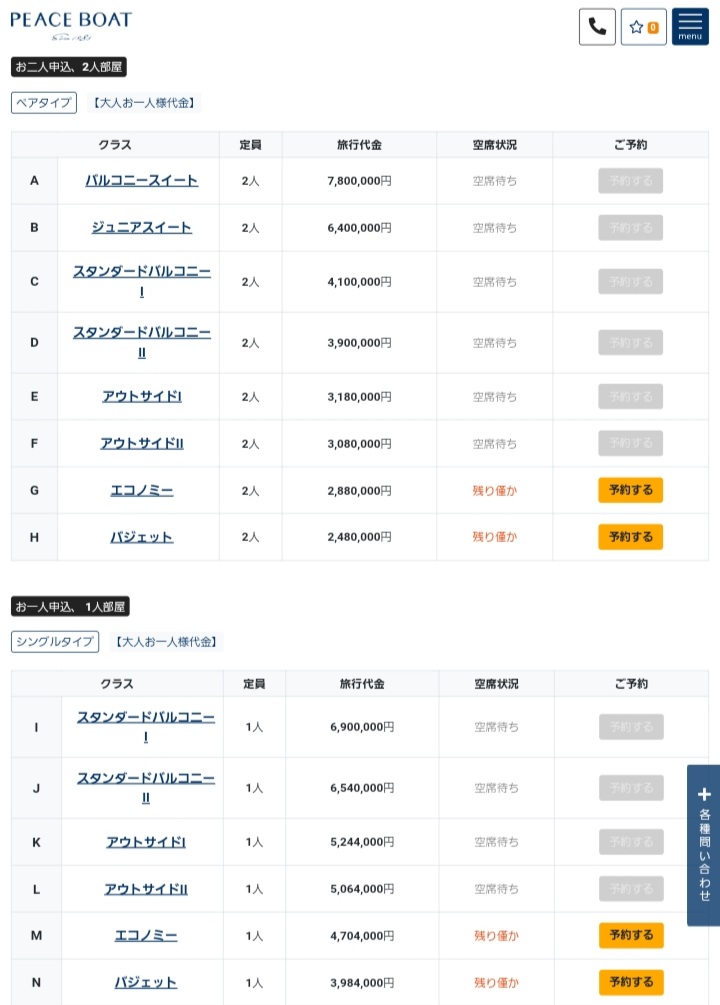Open class E アウトサイドI link
This screenshot has height=1005, width=720.
click(142, 397)
